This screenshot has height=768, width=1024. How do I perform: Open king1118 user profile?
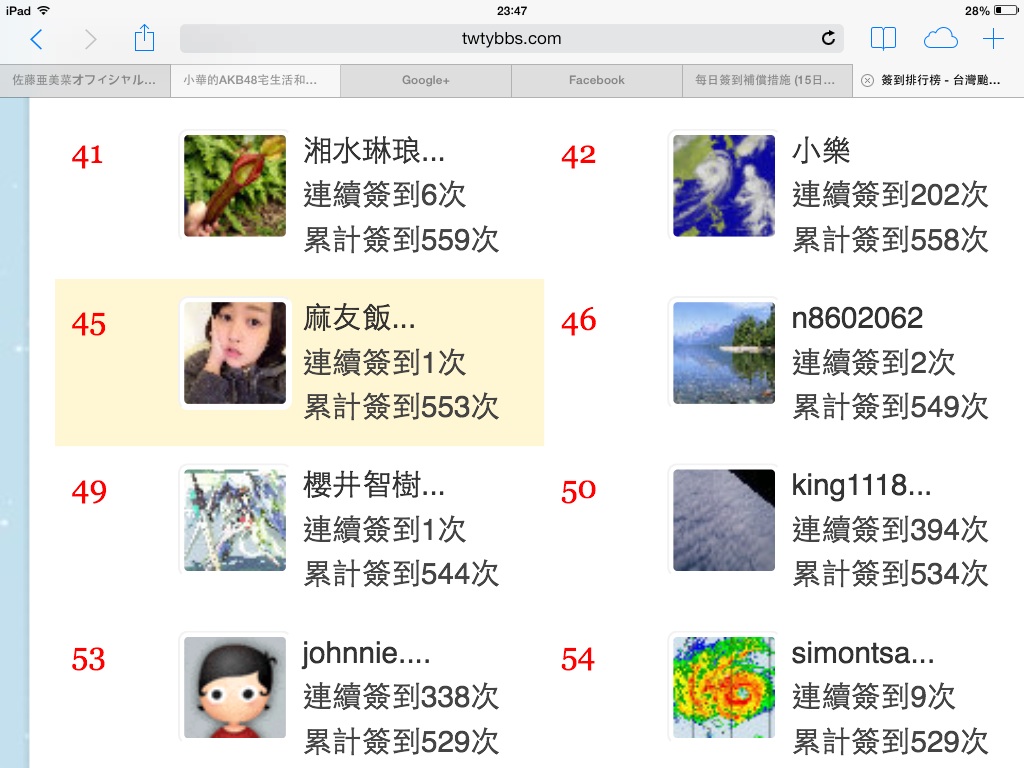point(861,486)
